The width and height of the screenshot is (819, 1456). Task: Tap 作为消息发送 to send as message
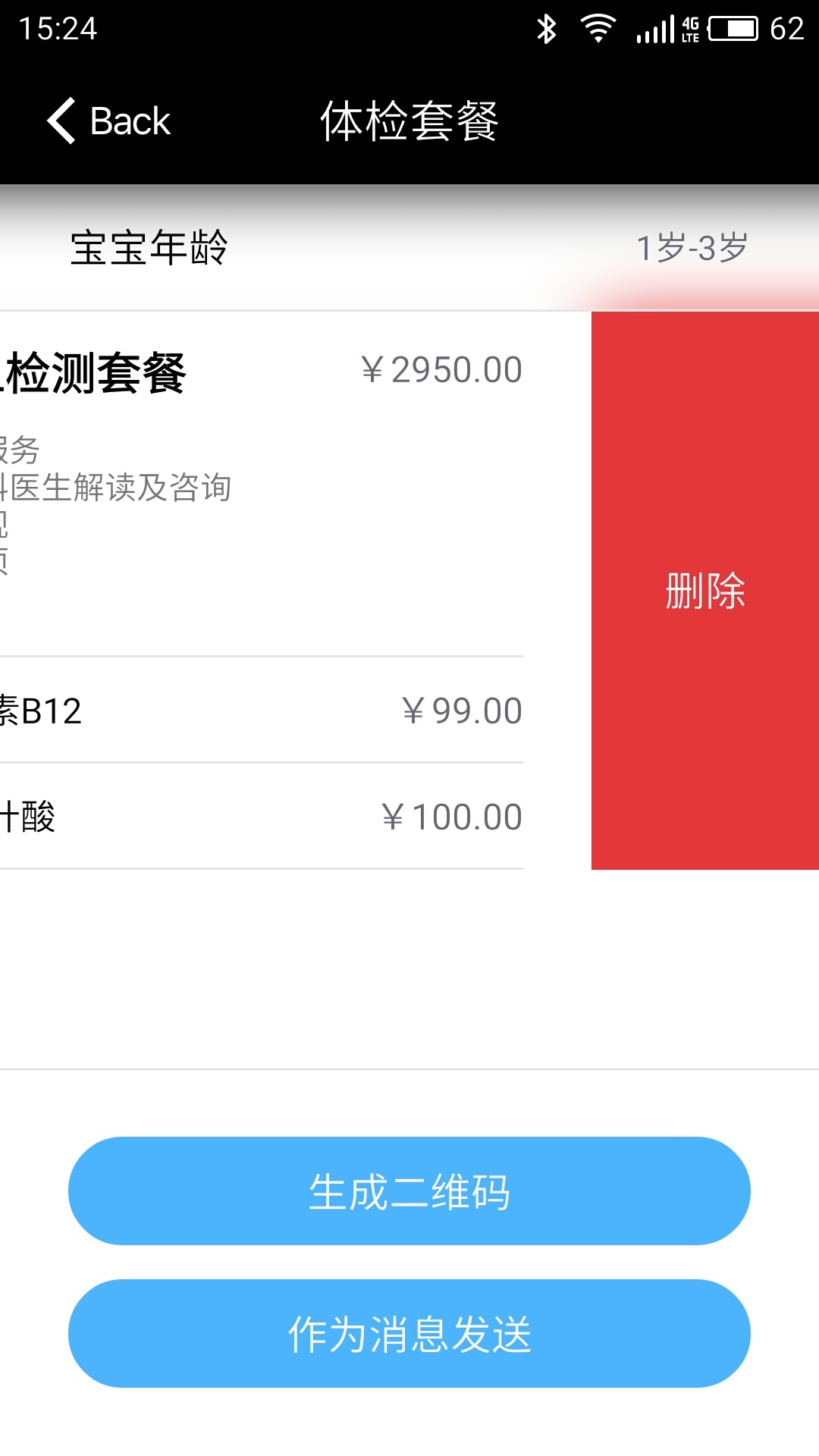click(409, 1333)
